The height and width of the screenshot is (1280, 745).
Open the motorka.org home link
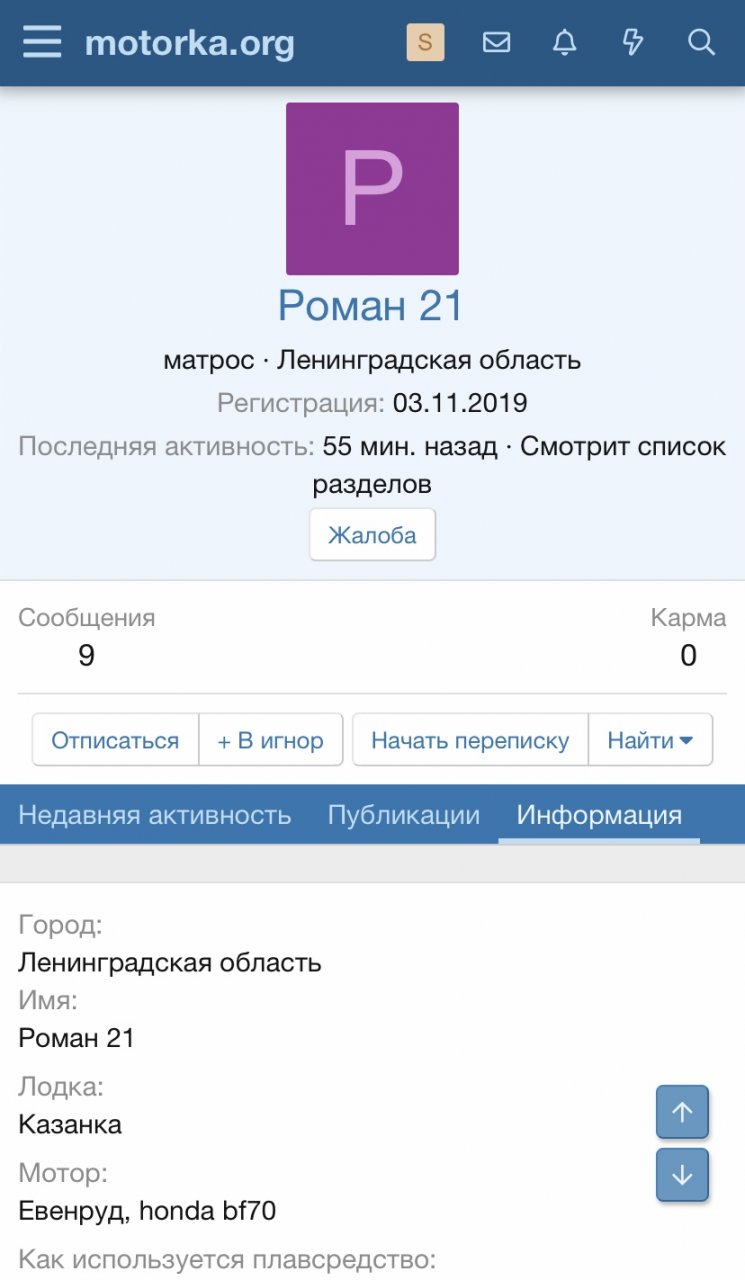pyautogui.click(x=189, y=43)
